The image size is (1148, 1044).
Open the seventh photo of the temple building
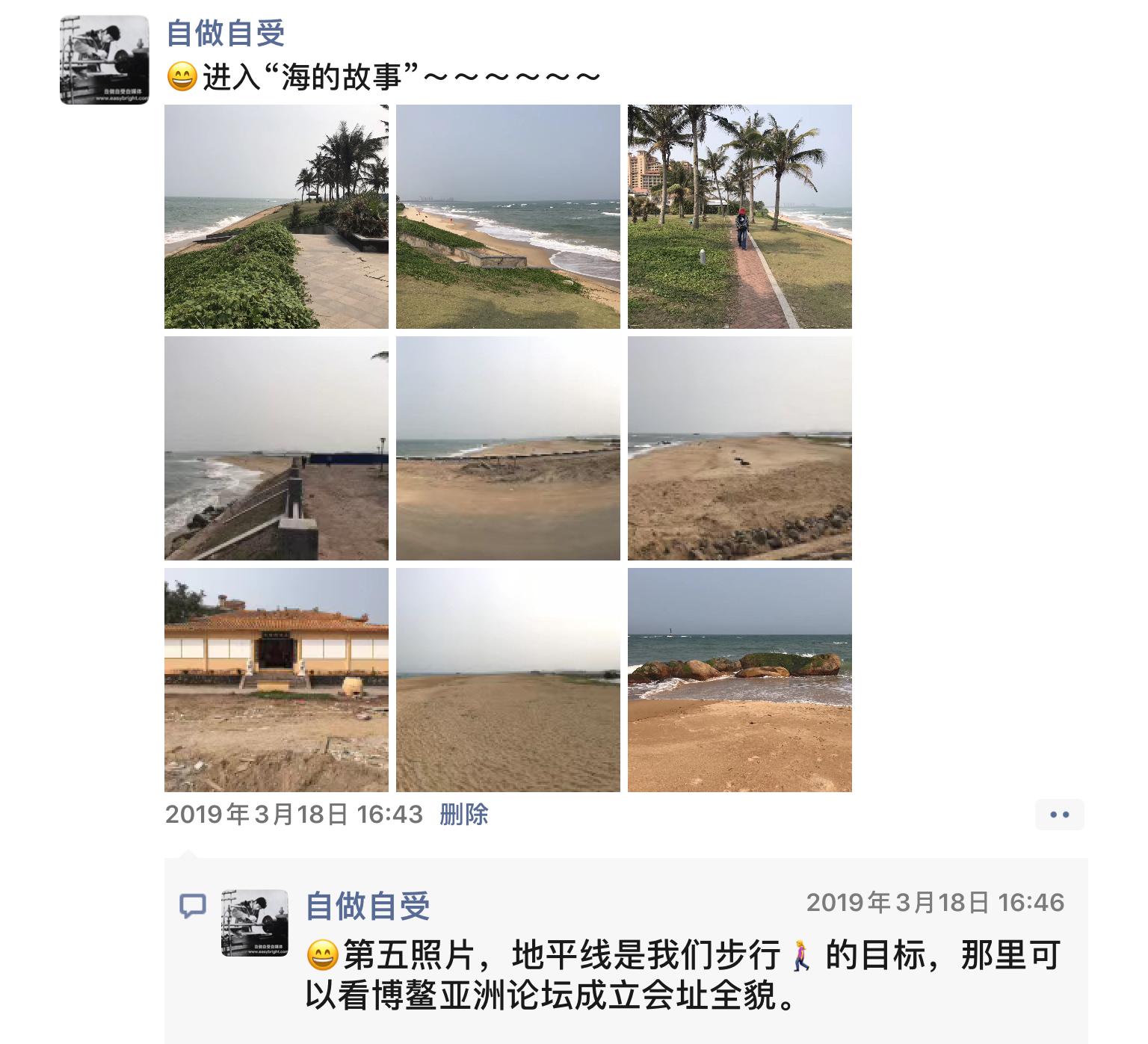tap(276, 679)
